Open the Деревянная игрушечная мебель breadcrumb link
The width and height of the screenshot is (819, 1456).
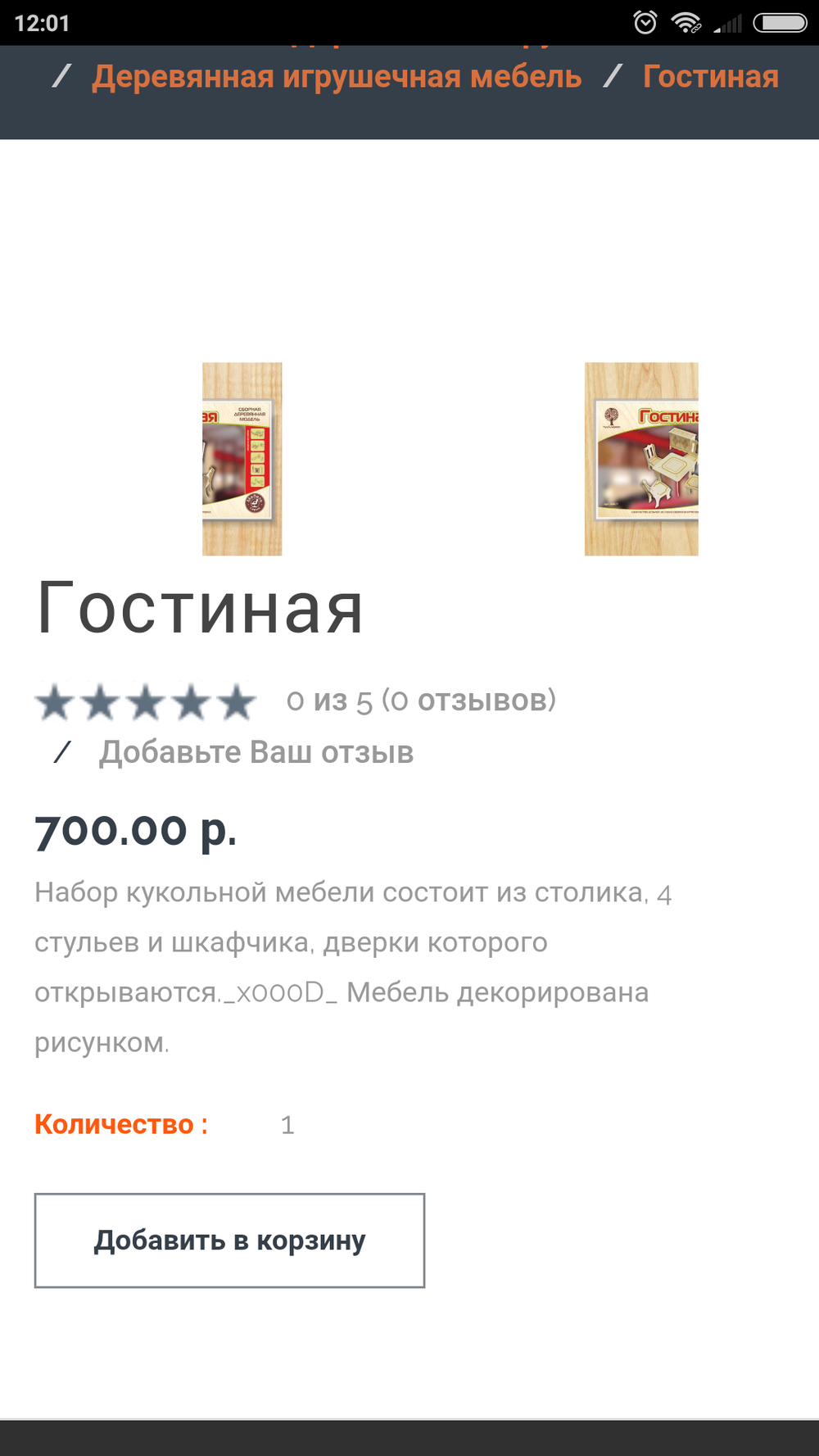(x=337, y=77)
